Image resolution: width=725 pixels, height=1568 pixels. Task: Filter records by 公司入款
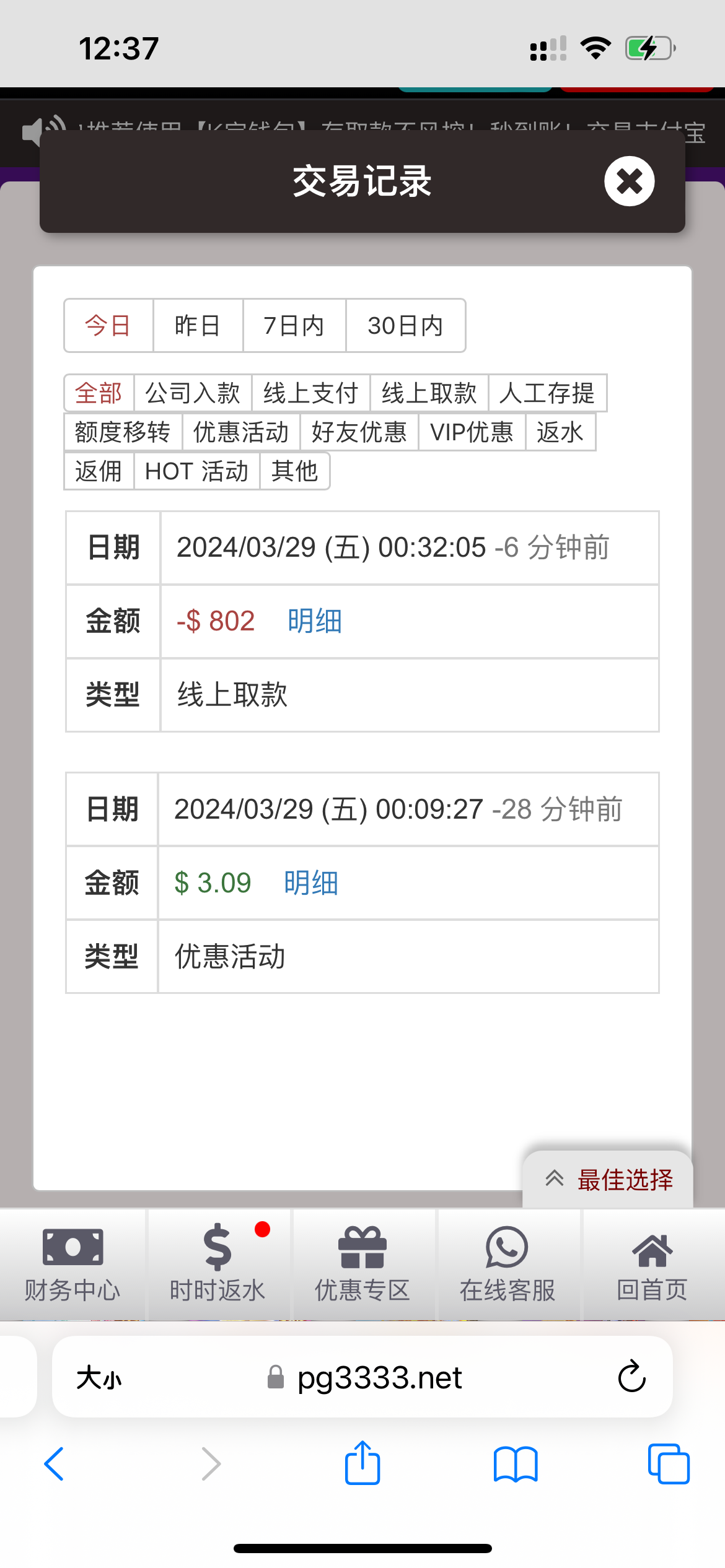193,393
